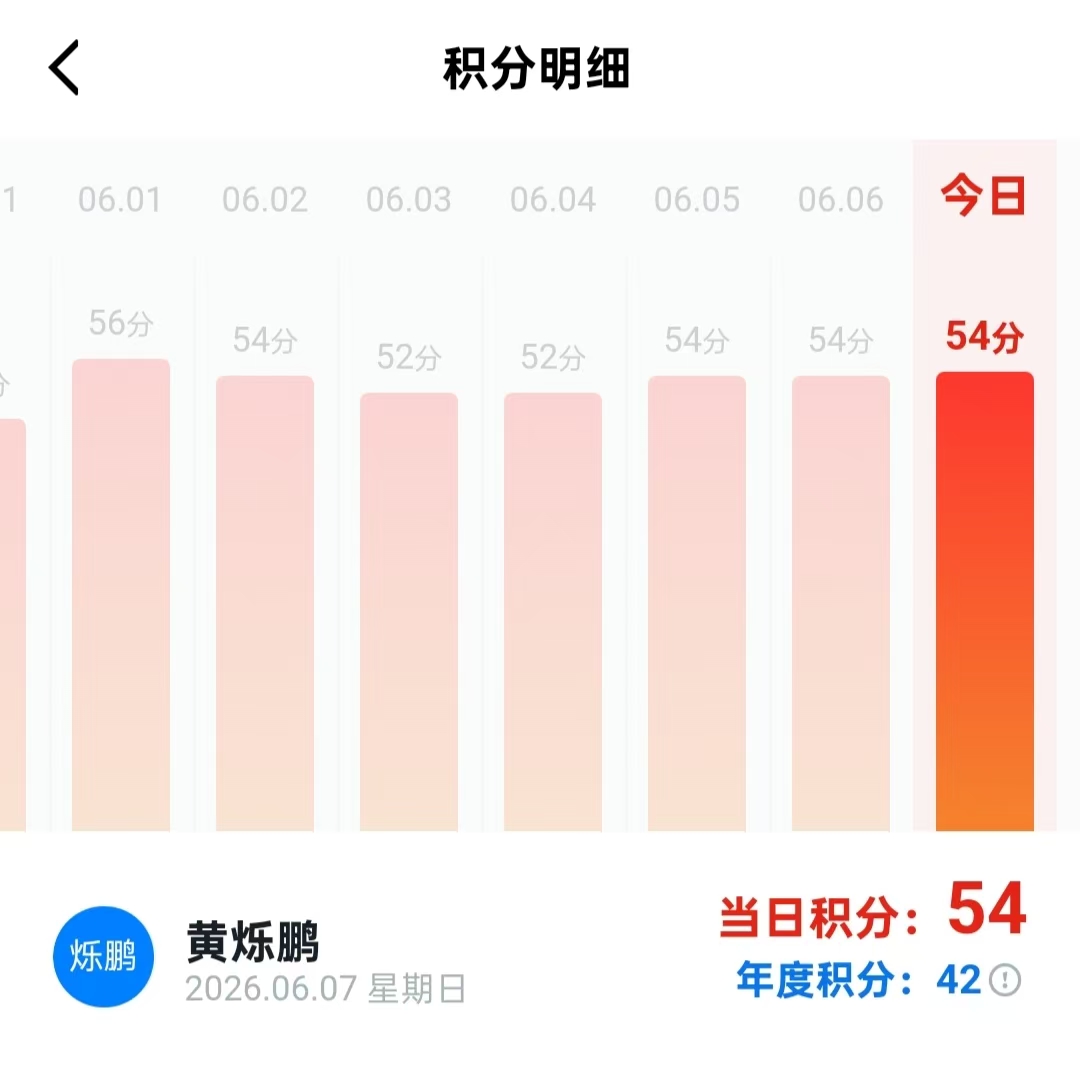Select the 06.02 score bar

tap(264, 603)
